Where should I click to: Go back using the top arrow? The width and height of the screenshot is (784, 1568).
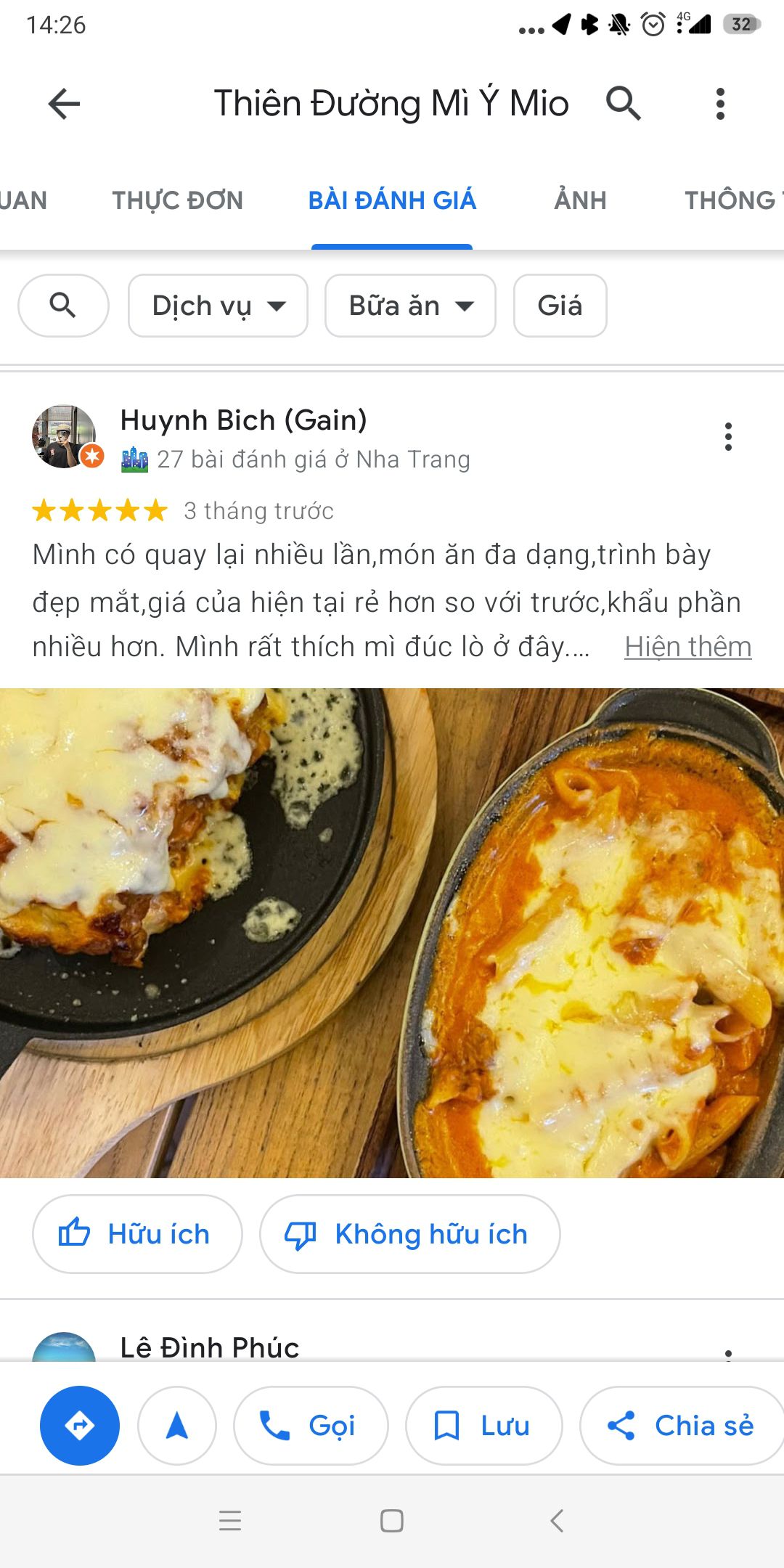[64, 103]
